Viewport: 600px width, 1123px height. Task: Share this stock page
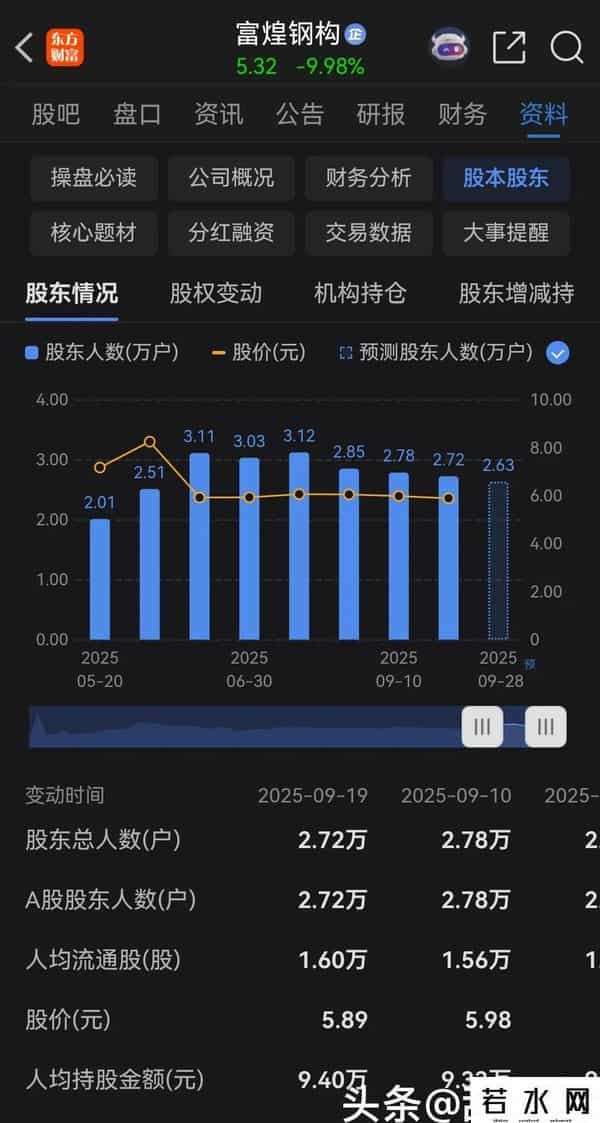click(509, 47)
